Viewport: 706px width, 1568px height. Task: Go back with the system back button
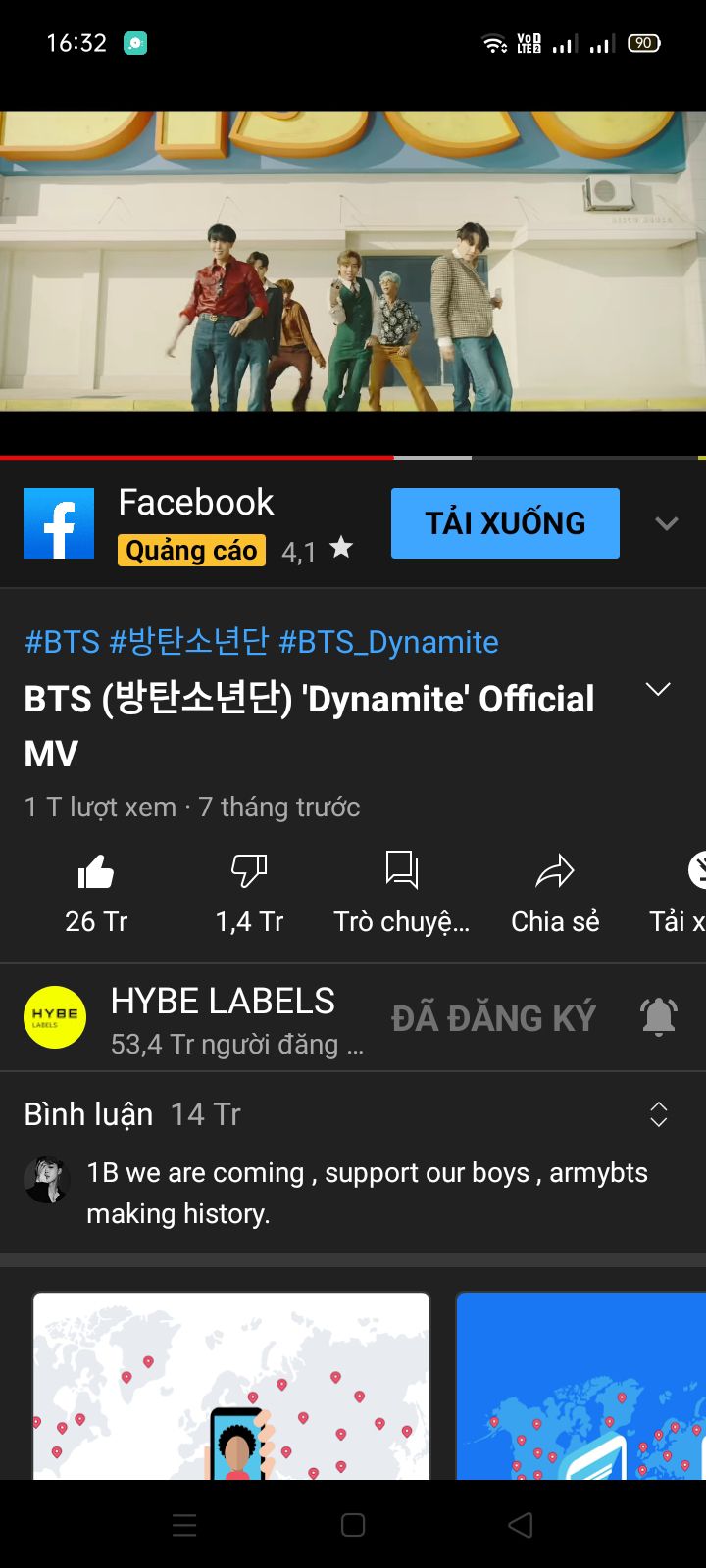click(521, 1525)
